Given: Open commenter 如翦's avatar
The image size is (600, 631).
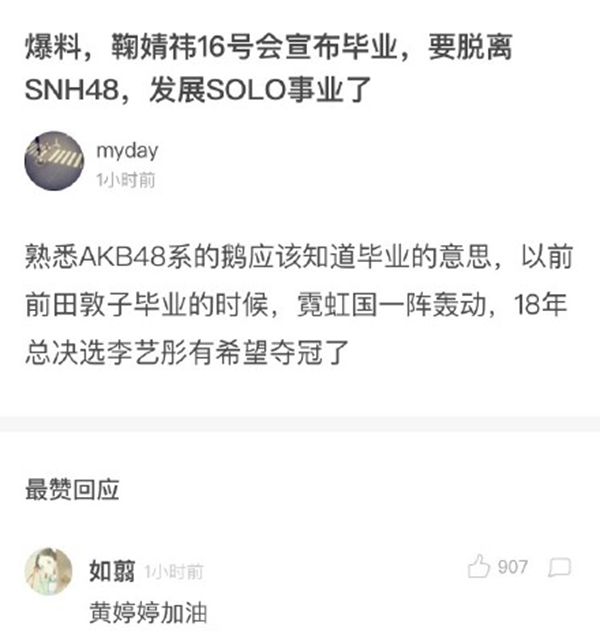Looking at the screenshot, I should (x=48, y=573).
